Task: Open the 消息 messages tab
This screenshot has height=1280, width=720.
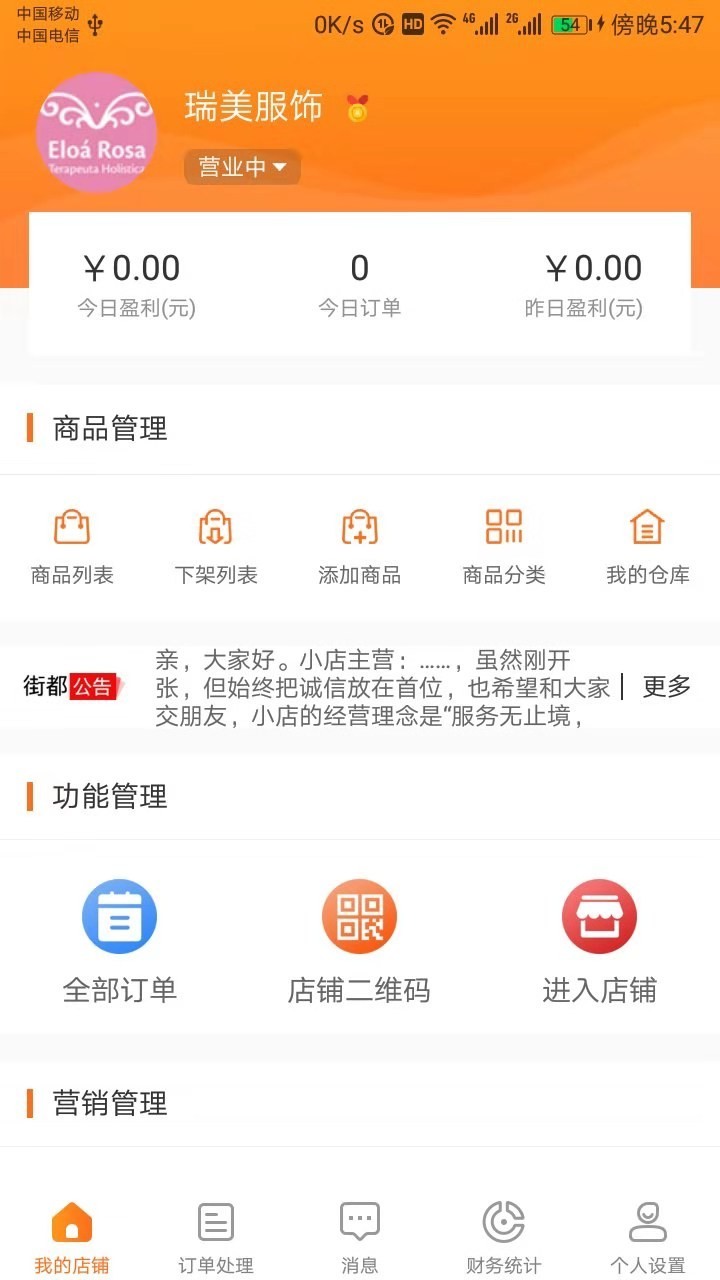Action: 360,1238
